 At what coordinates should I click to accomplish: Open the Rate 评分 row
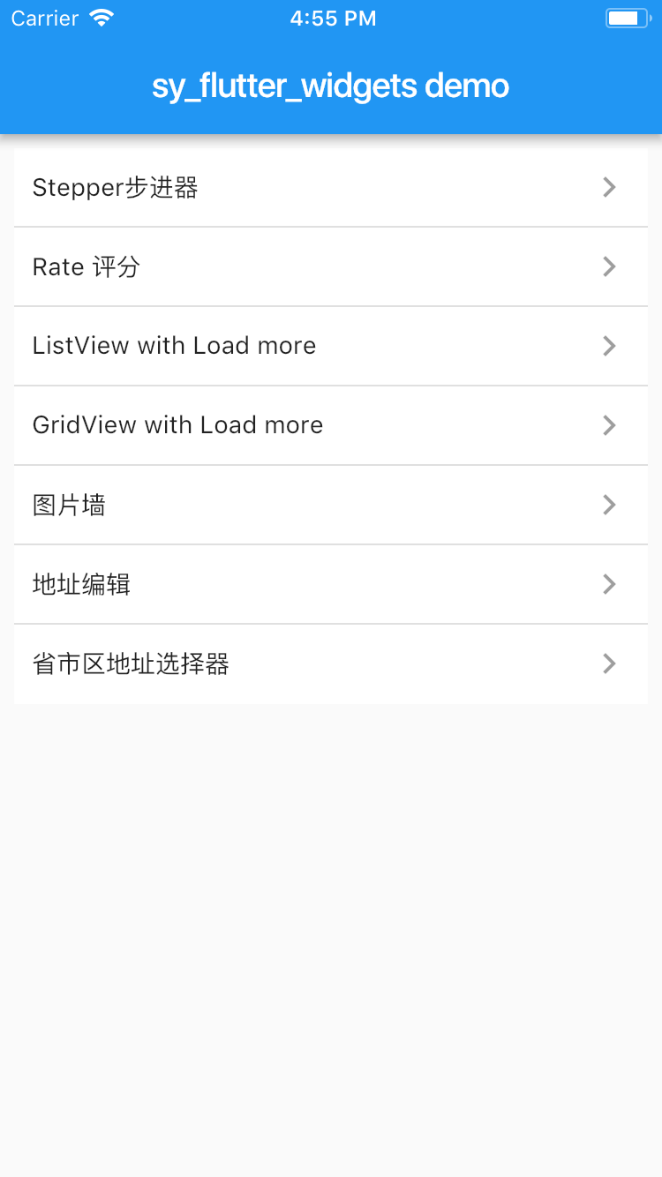coord(330,266)
